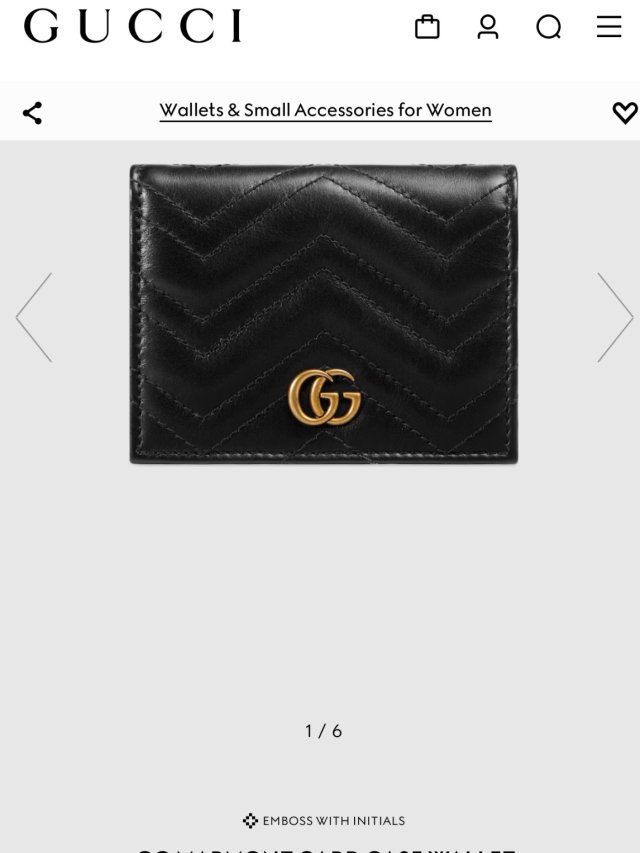Share this wallet product
Image resolution: width=640 pixels, height=853 pixels.
click(32, 113)
